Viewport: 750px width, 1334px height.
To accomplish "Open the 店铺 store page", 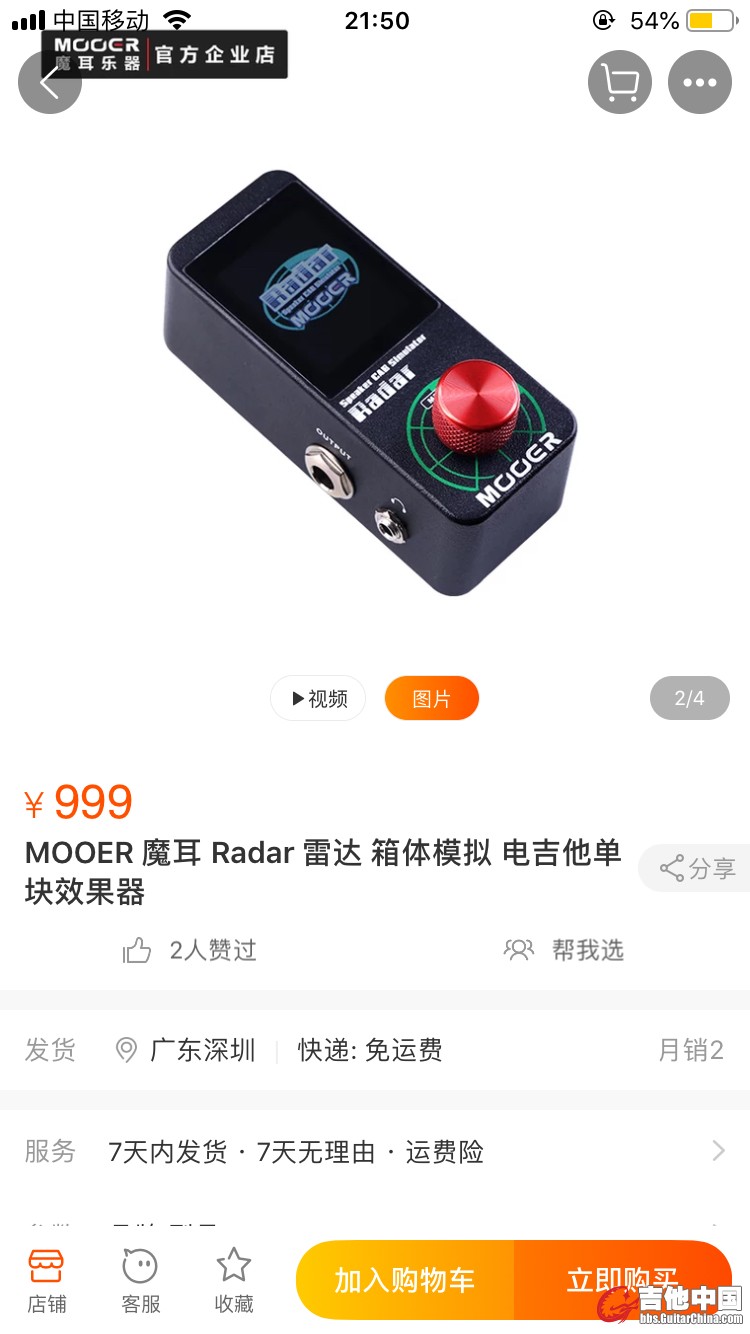I will (x=47, y=1280).
